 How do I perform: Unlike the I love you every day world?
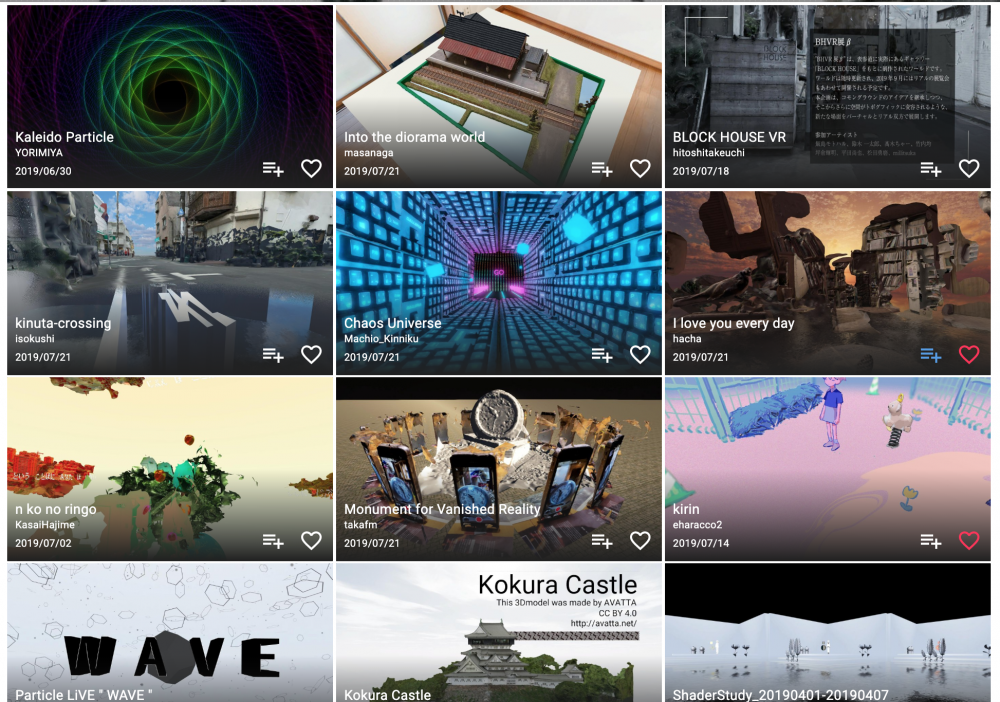(969, 355)
